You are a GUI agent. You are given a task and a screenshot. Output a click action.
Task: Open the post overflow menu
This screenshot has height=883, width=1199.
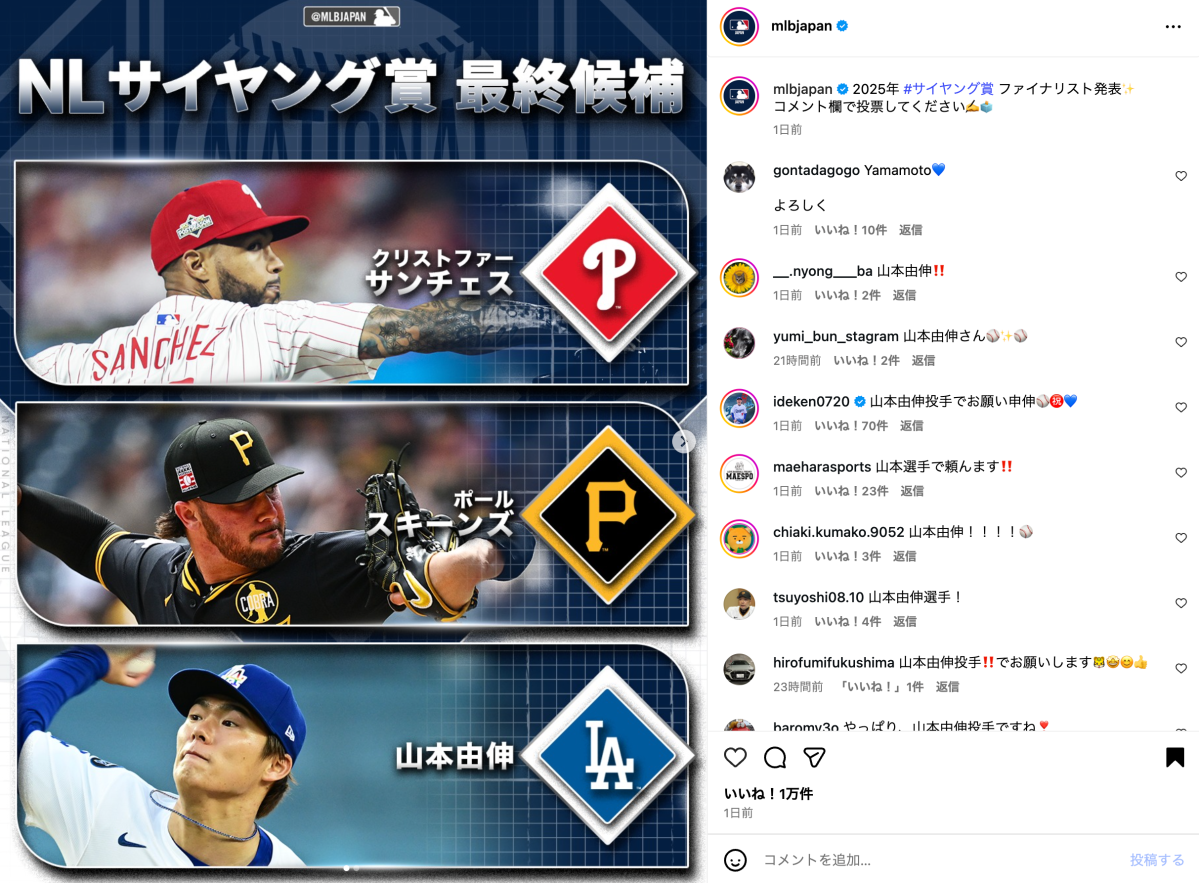tap(1173, 26)
